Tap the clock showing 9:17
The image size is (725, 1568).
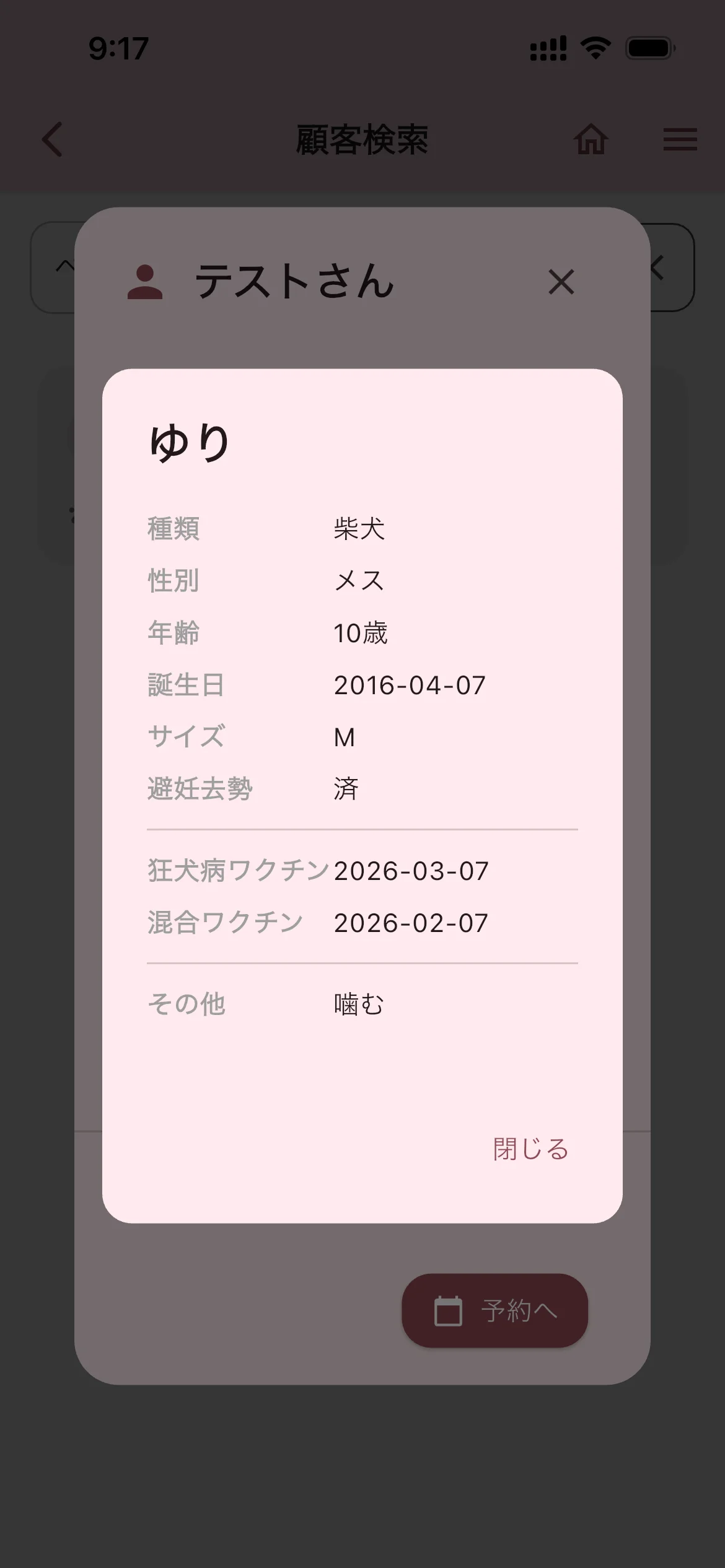[118, 49]
